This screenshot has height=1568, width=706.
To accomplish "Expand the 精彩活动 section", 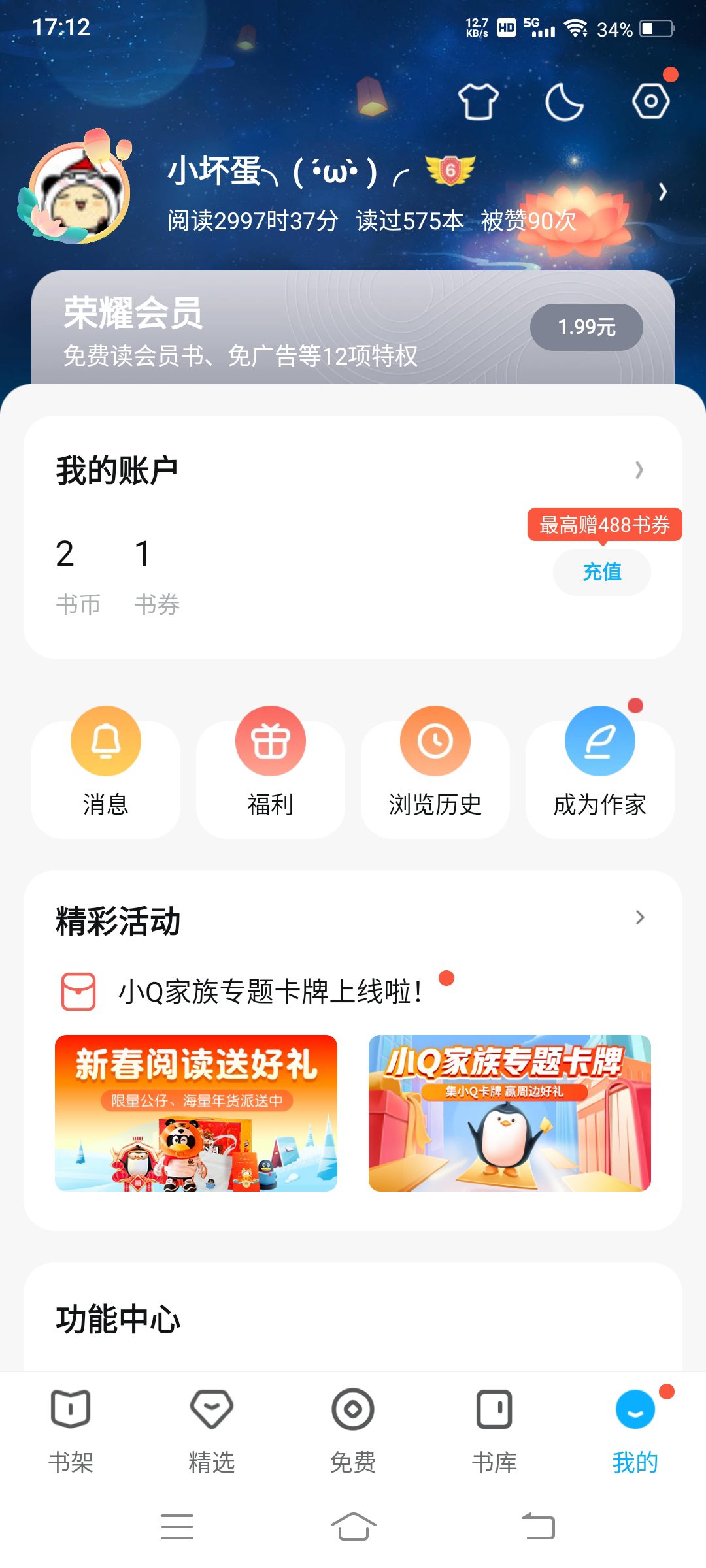I will pos(640,918).
